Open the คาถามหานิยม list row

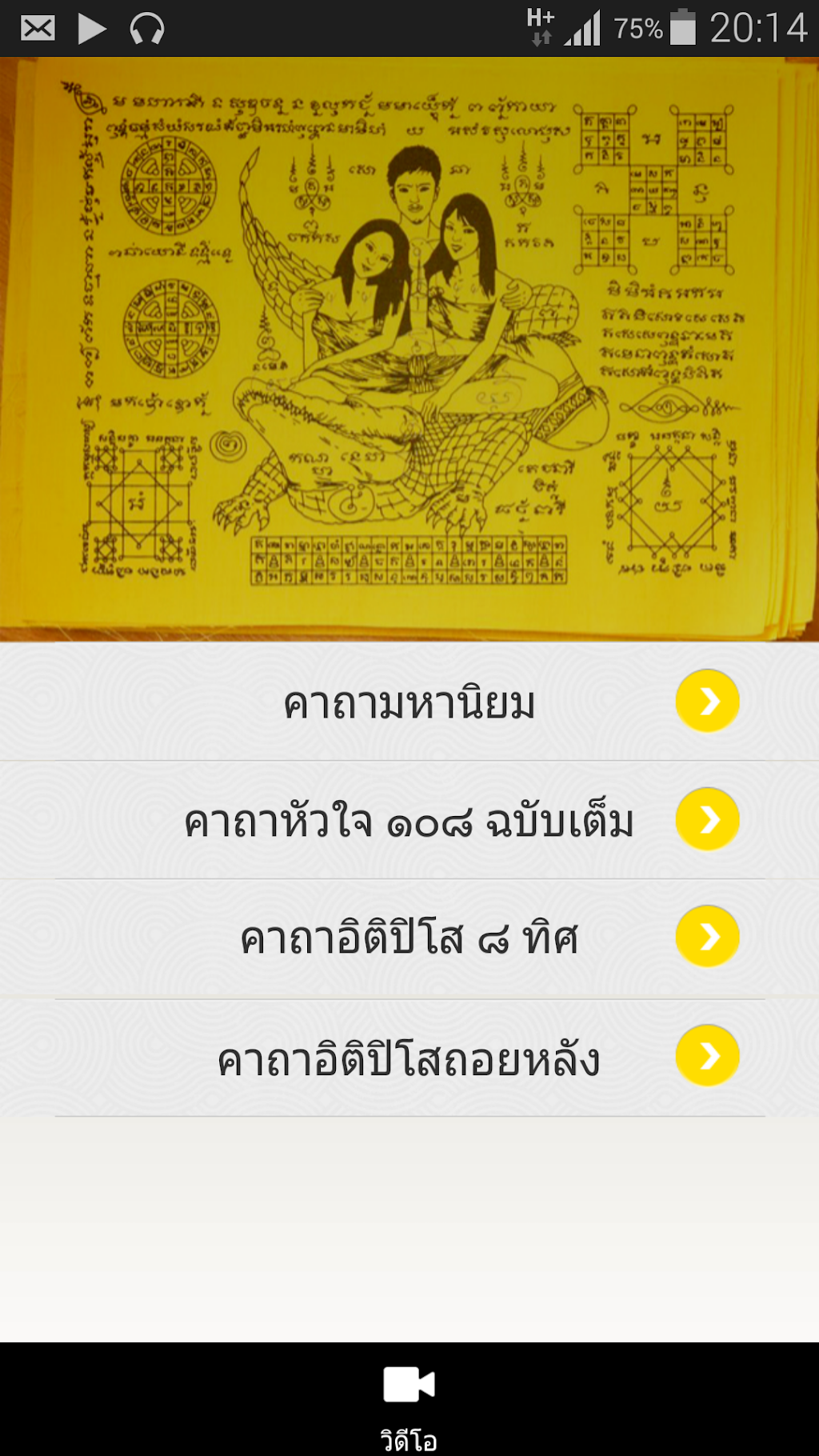point(409,702)
